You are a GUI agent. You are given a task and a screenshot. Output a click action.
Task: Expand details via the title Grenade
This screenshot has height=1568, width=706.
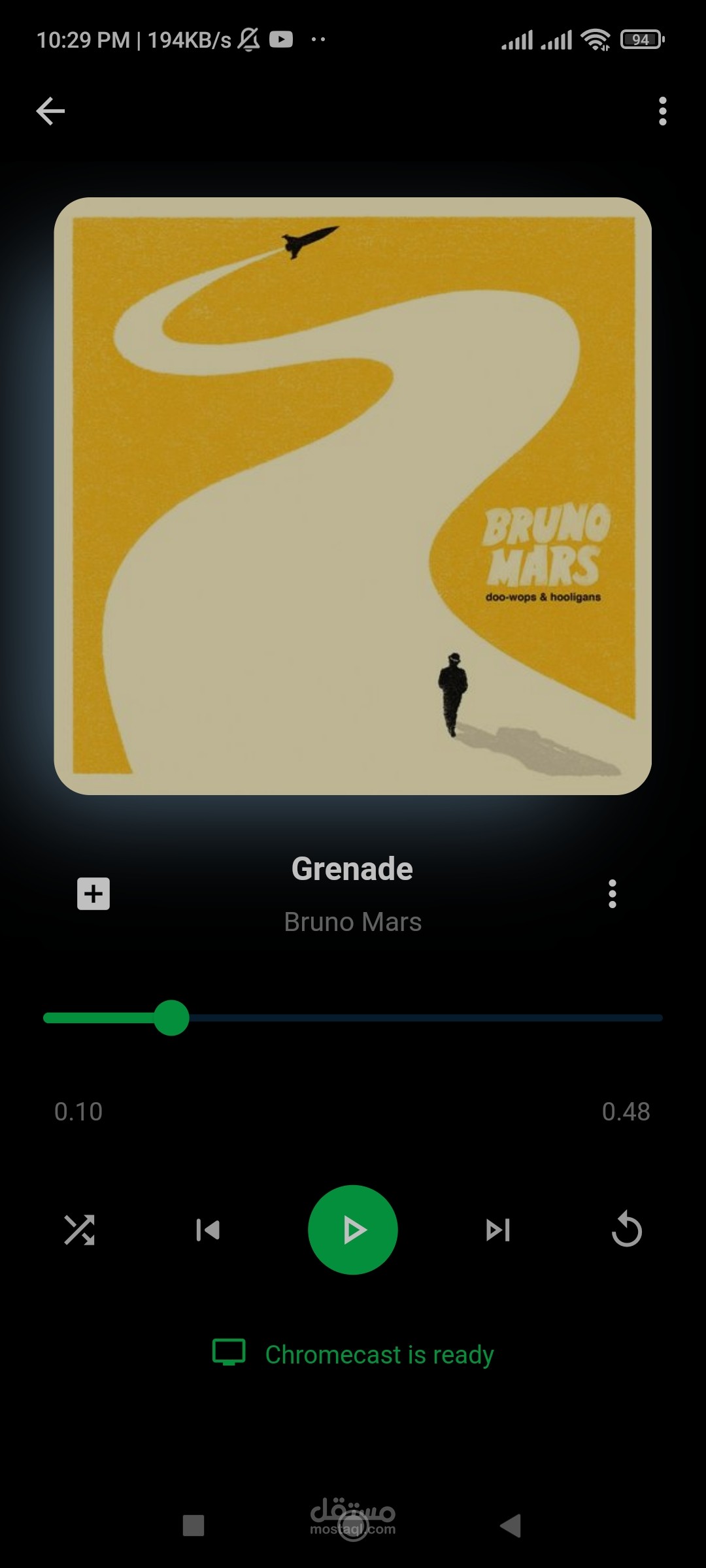pyautogui.click(x=352, y=868)
